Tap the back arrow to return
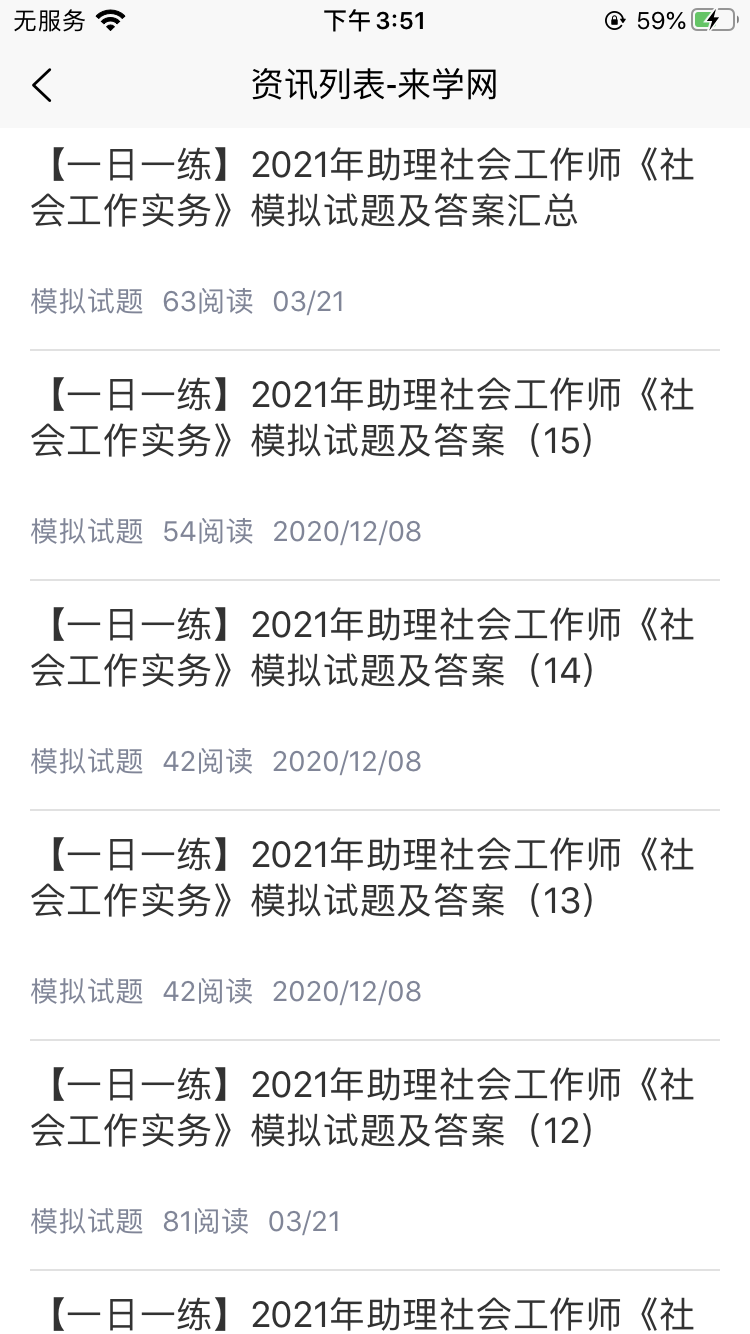The height and width of the screenshot is (1334, 750). (42, 86)
